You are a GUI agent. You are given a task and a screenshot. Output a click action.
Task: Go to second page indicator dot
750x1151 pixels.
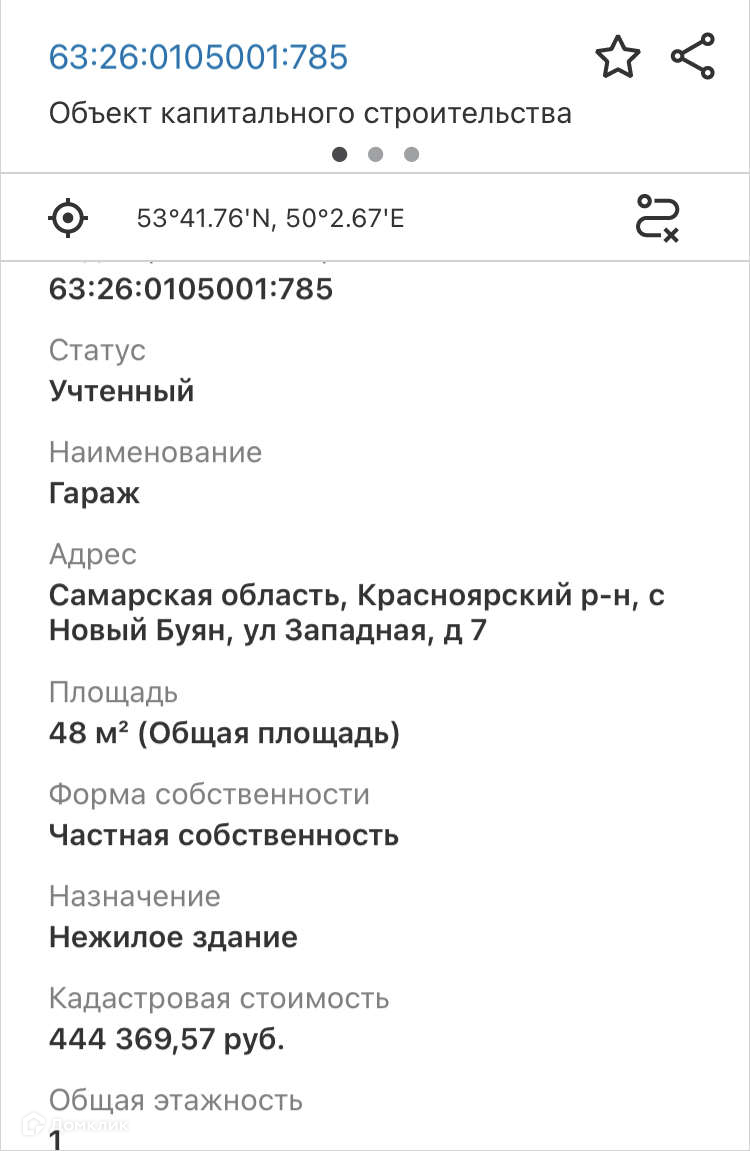point(376,155)
